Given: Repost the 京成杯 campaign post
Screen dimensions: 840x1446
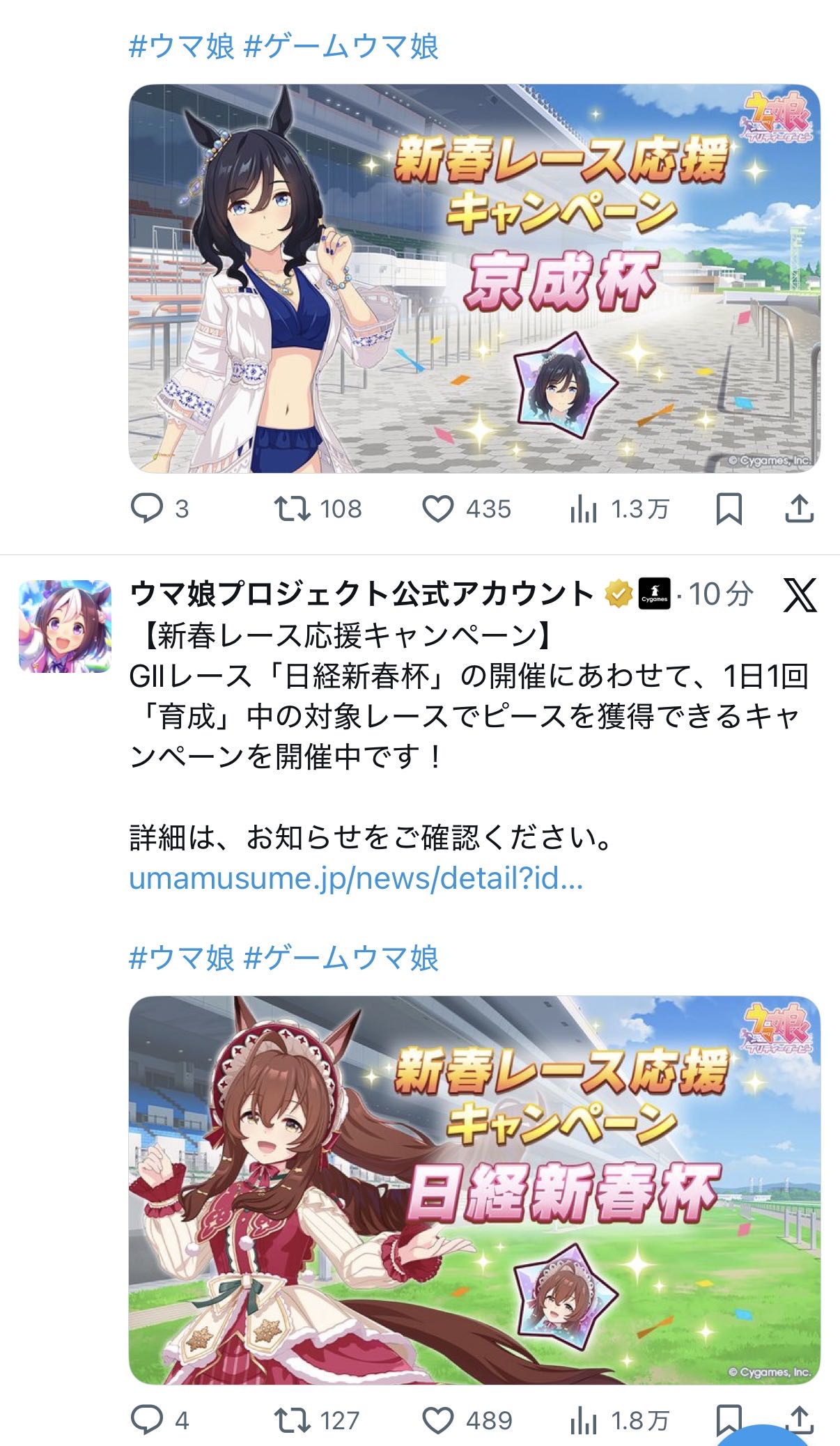Looking at the screenshot, I should click(293, 508).
